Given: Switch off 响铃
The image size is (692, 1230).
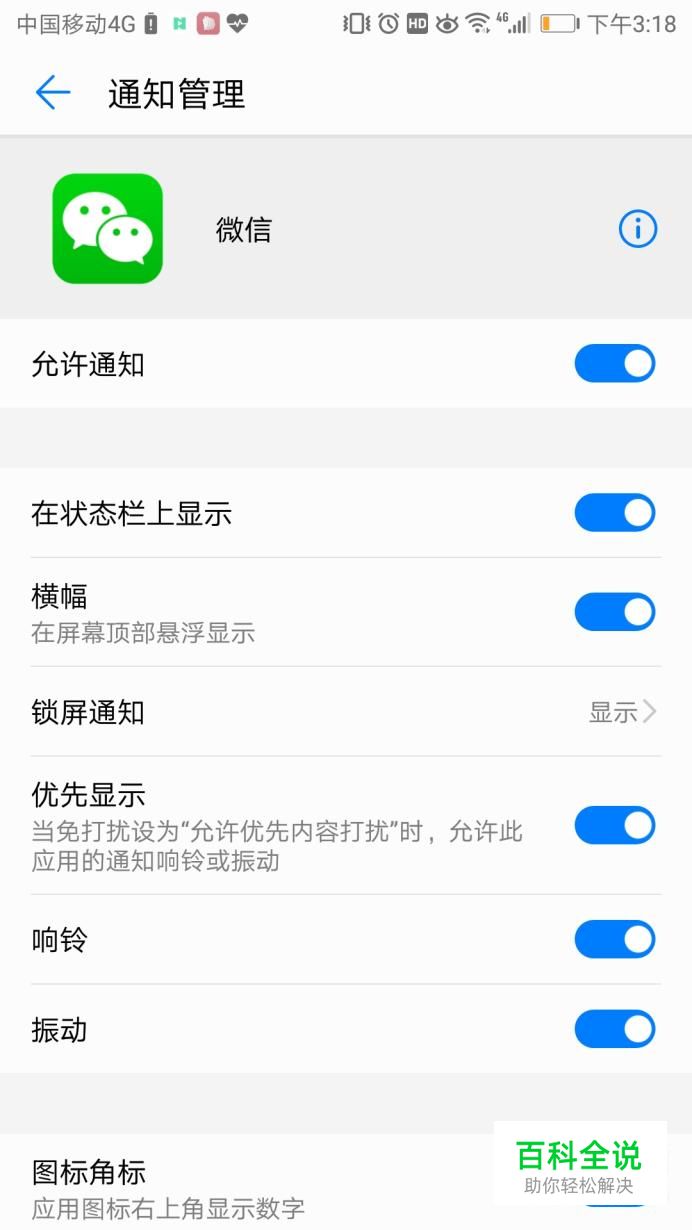Looking at the screenshot, I should coord(614,940).
